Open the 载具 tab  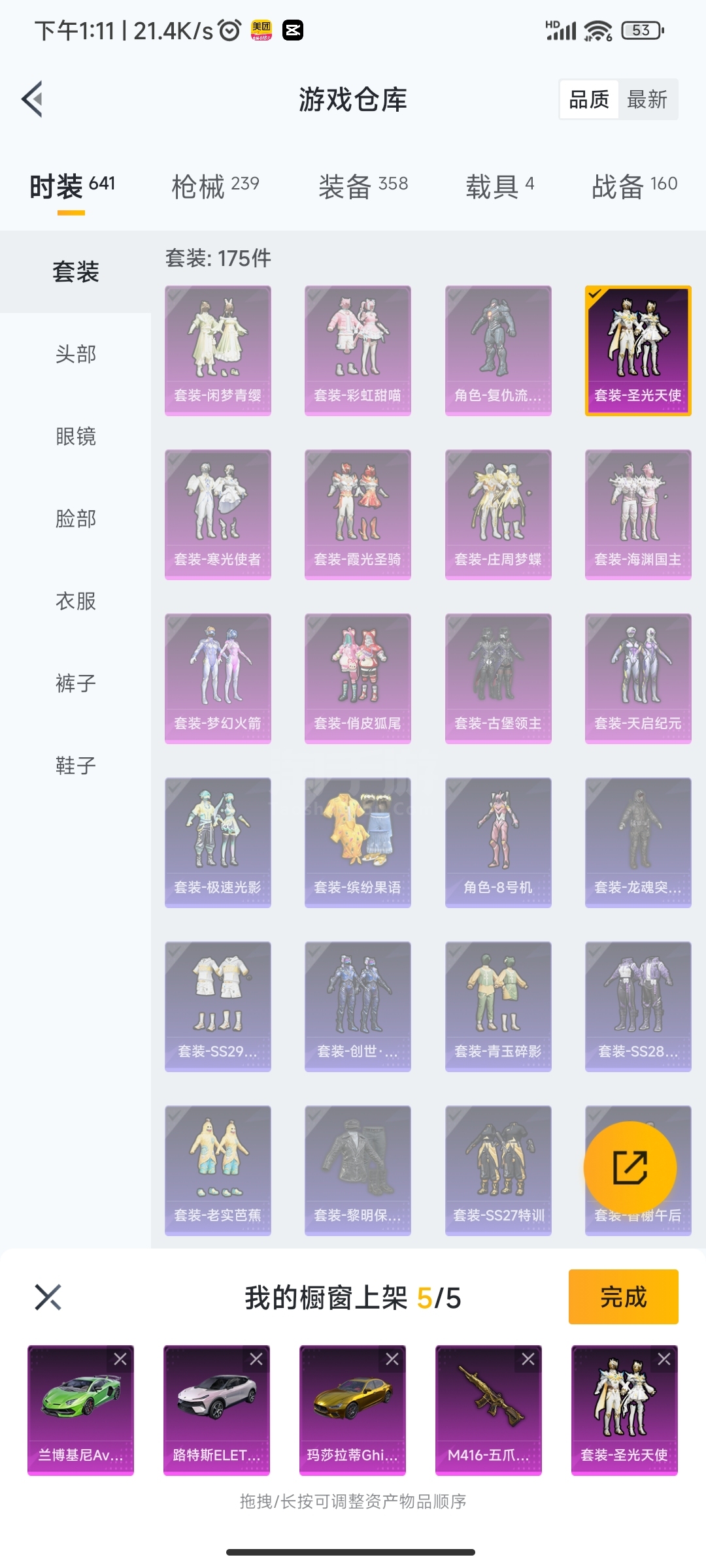click(499, 186)
